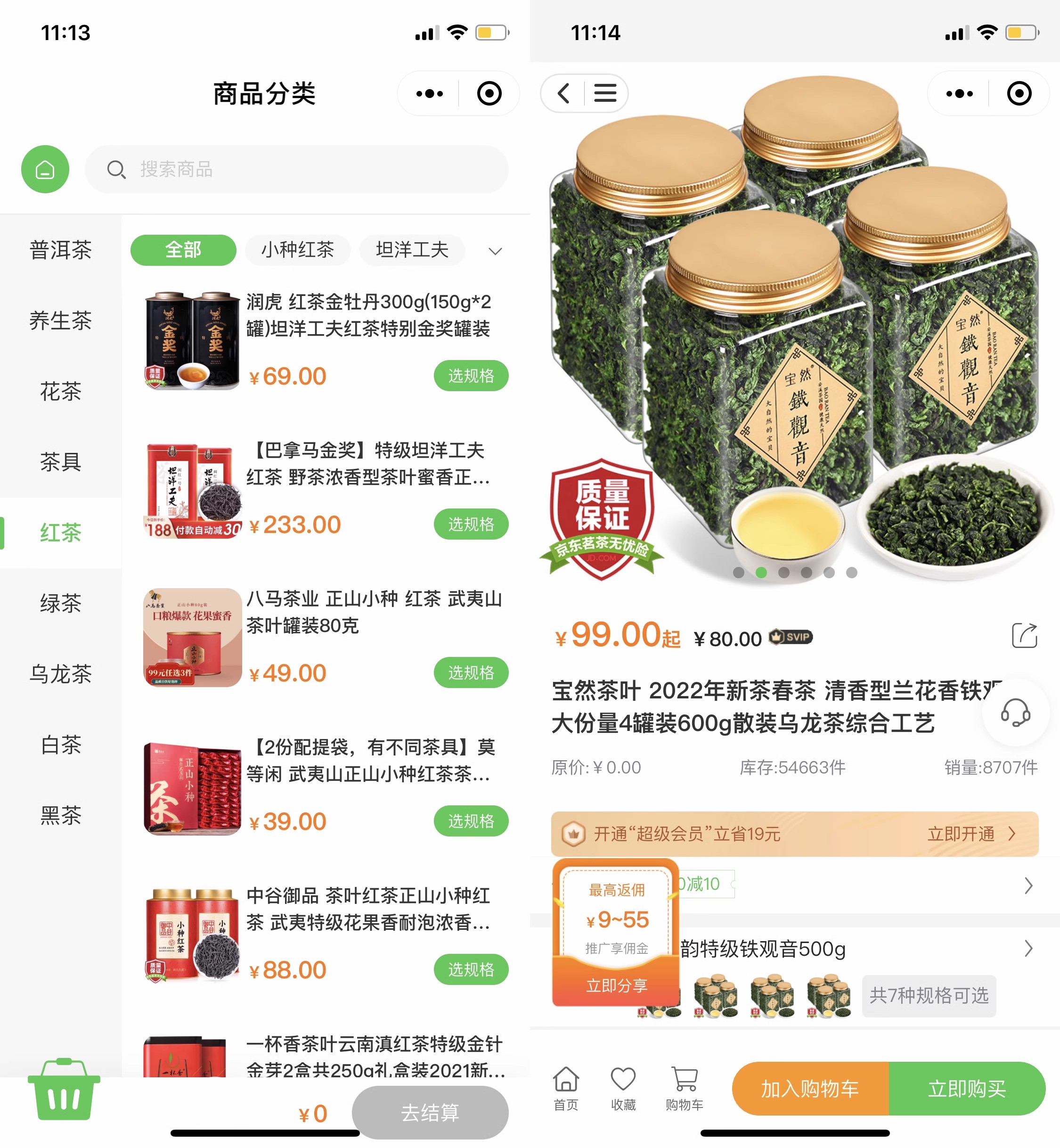The width and height of the screenshot is (1060, 1148).
Task: Select the 普洱茶 category
Action: click(60, 250)
